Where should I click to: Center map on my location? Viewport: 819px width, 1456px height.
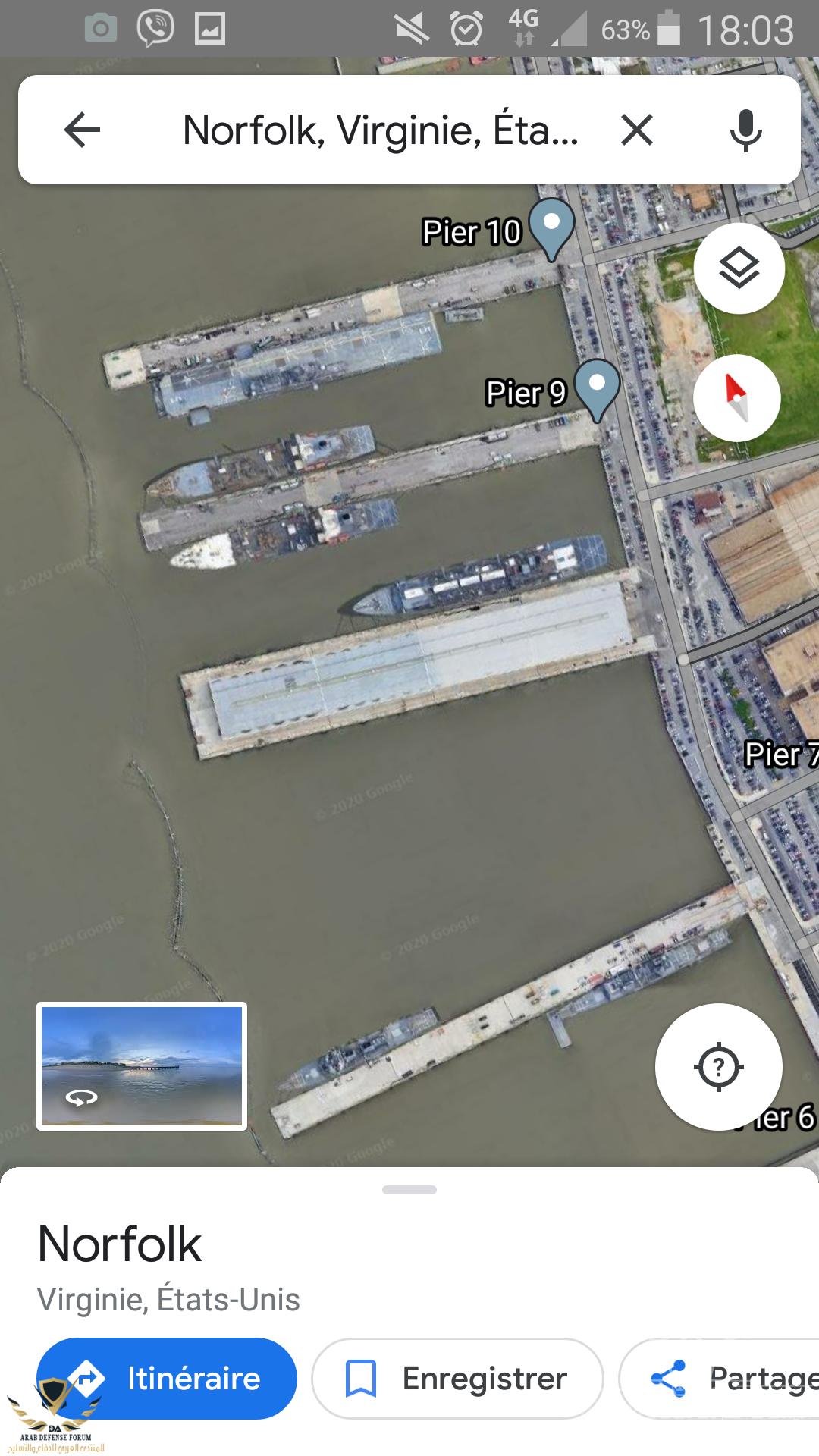point(718,1067)
